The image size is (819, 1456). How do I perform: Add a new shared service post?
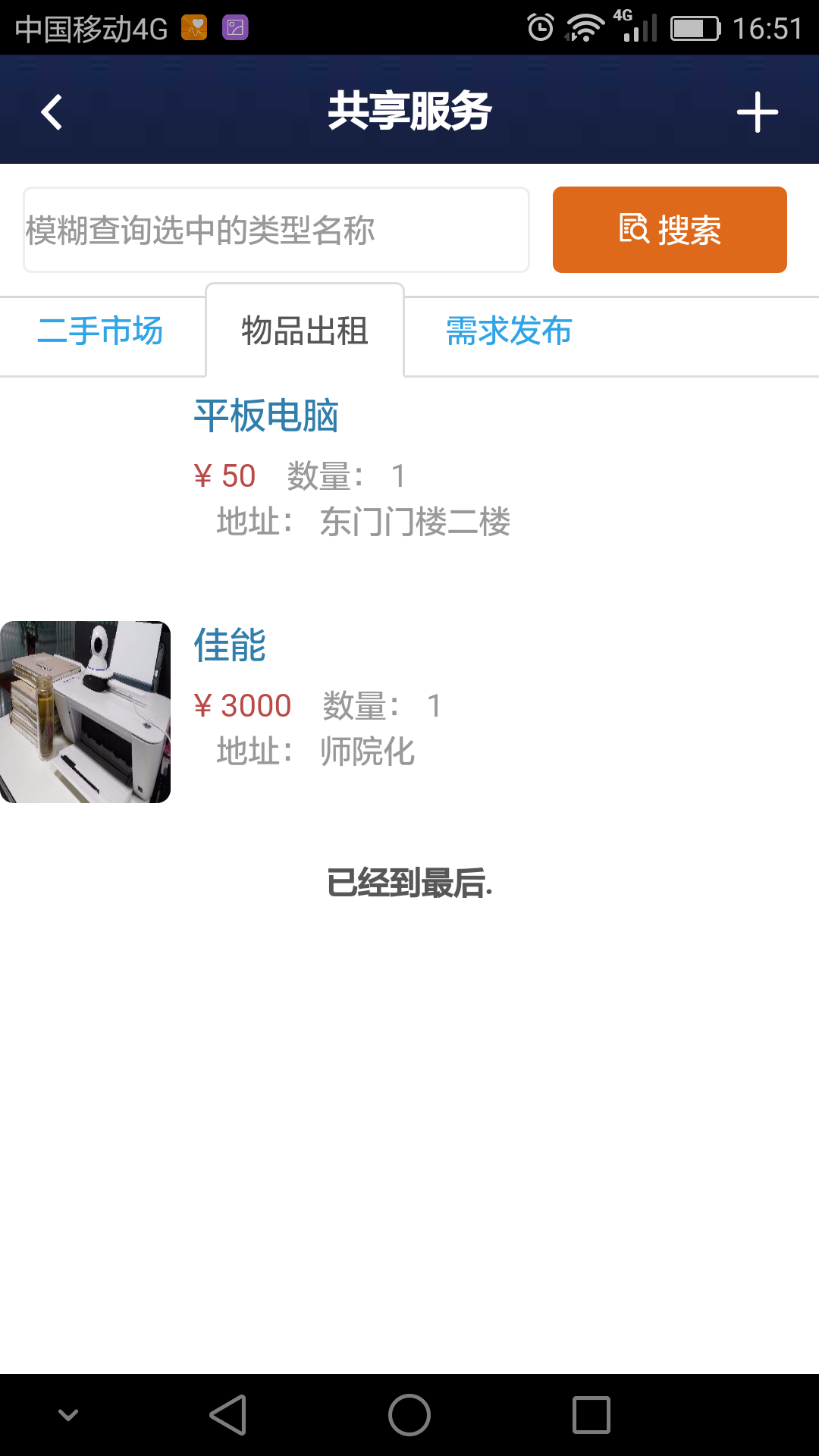pos(757,112)
